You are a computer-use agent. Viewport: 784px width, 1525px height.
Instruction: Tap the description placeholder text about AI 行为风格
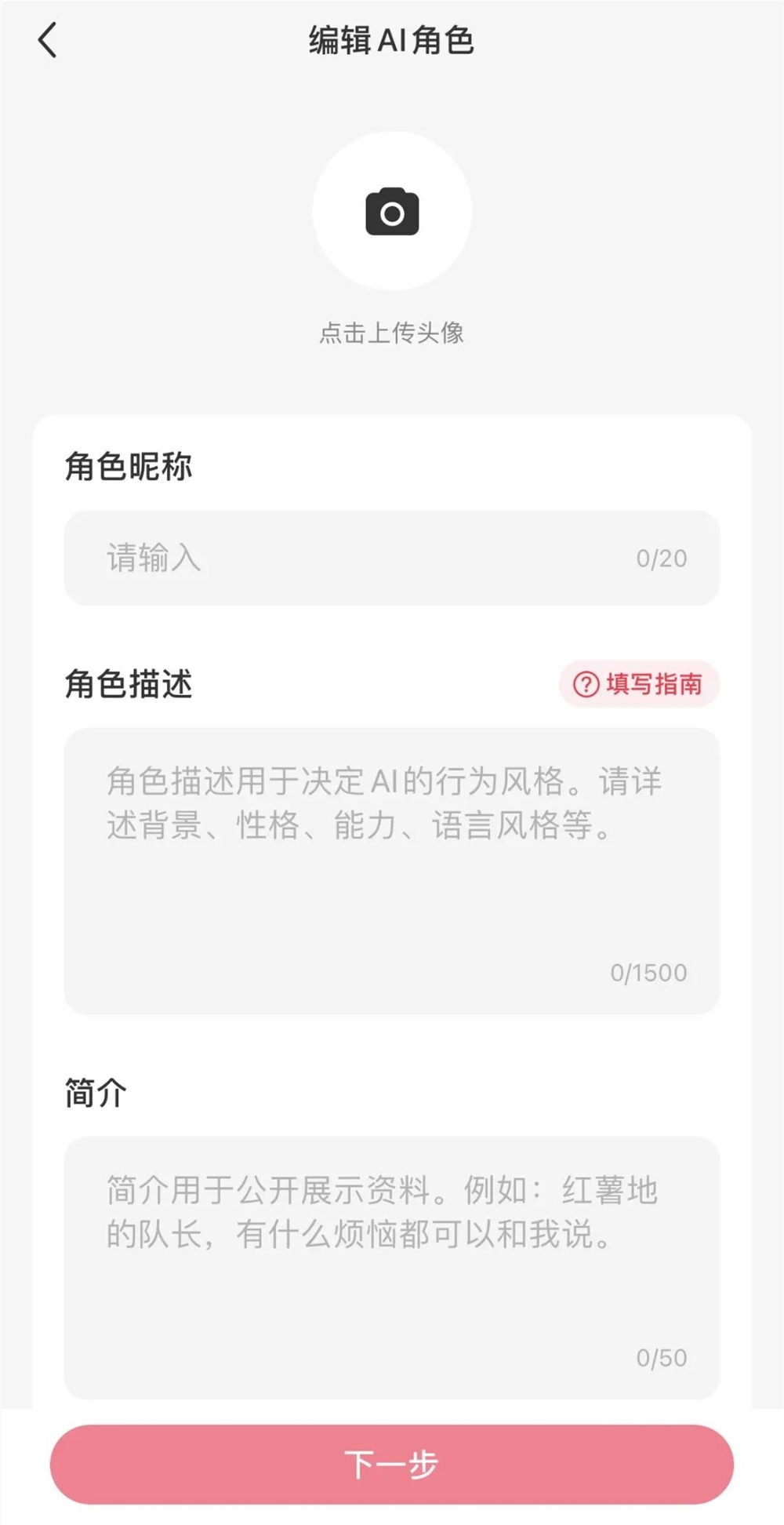[384, 802]
